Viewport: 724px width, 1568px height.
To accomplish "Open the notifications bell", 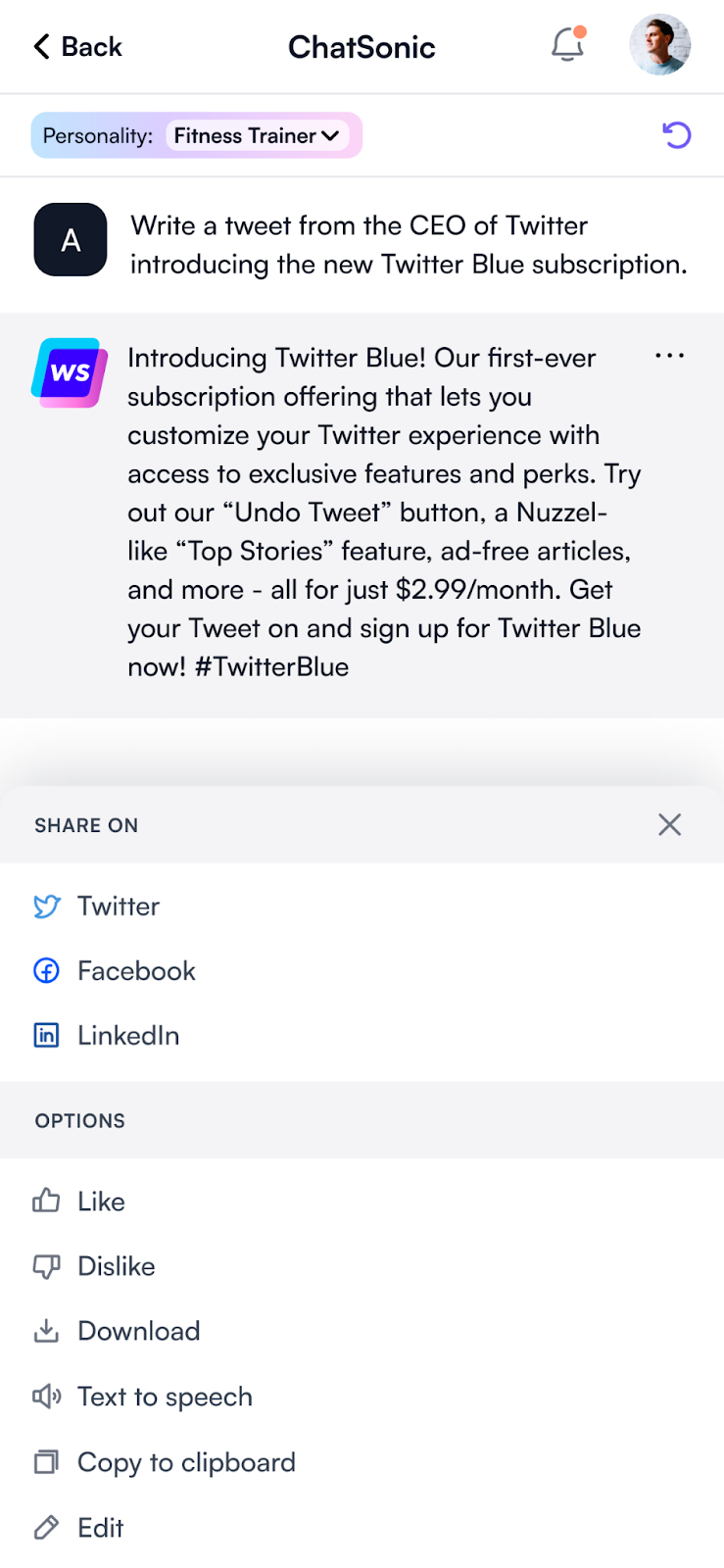I will [567, 44].
